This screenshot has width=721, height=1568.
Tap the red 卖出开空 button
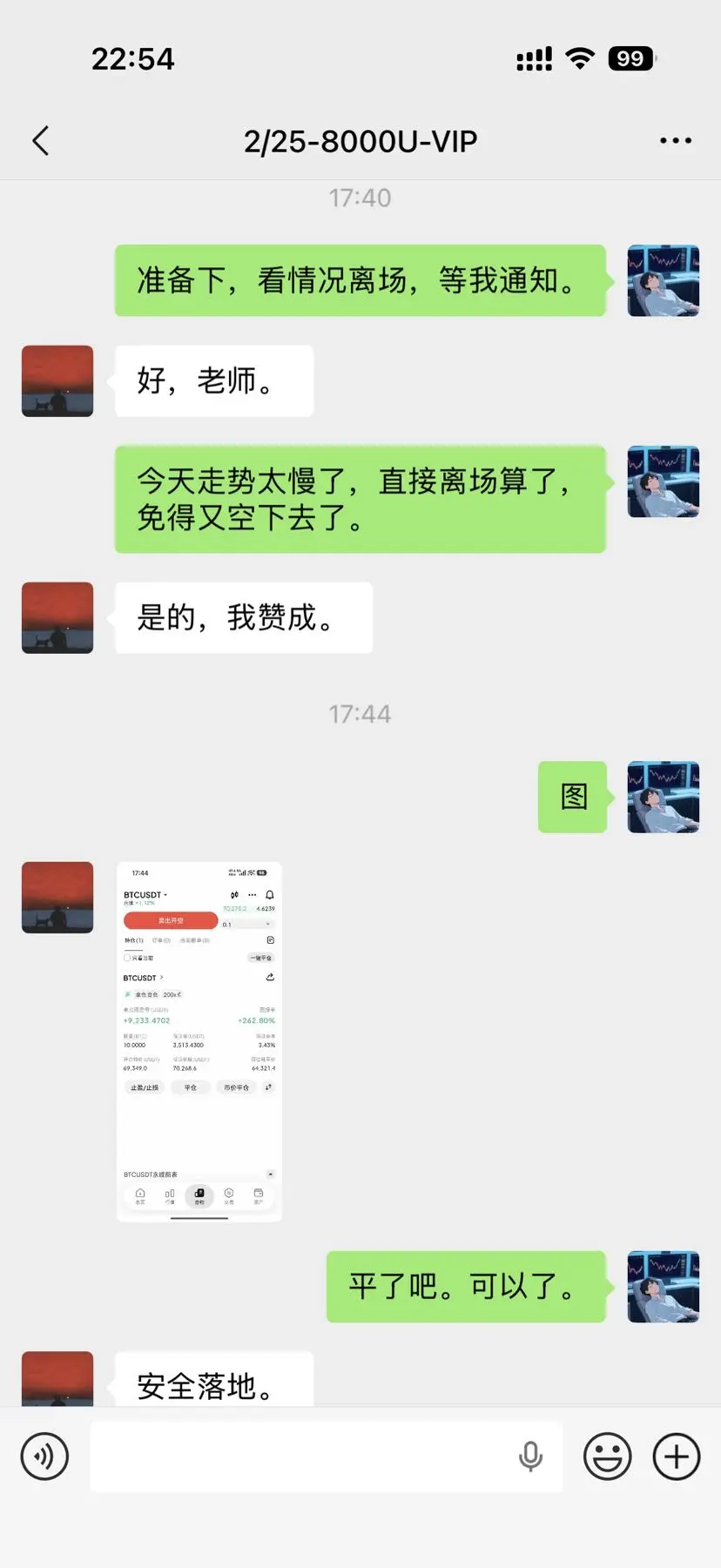tap(171, 920)
